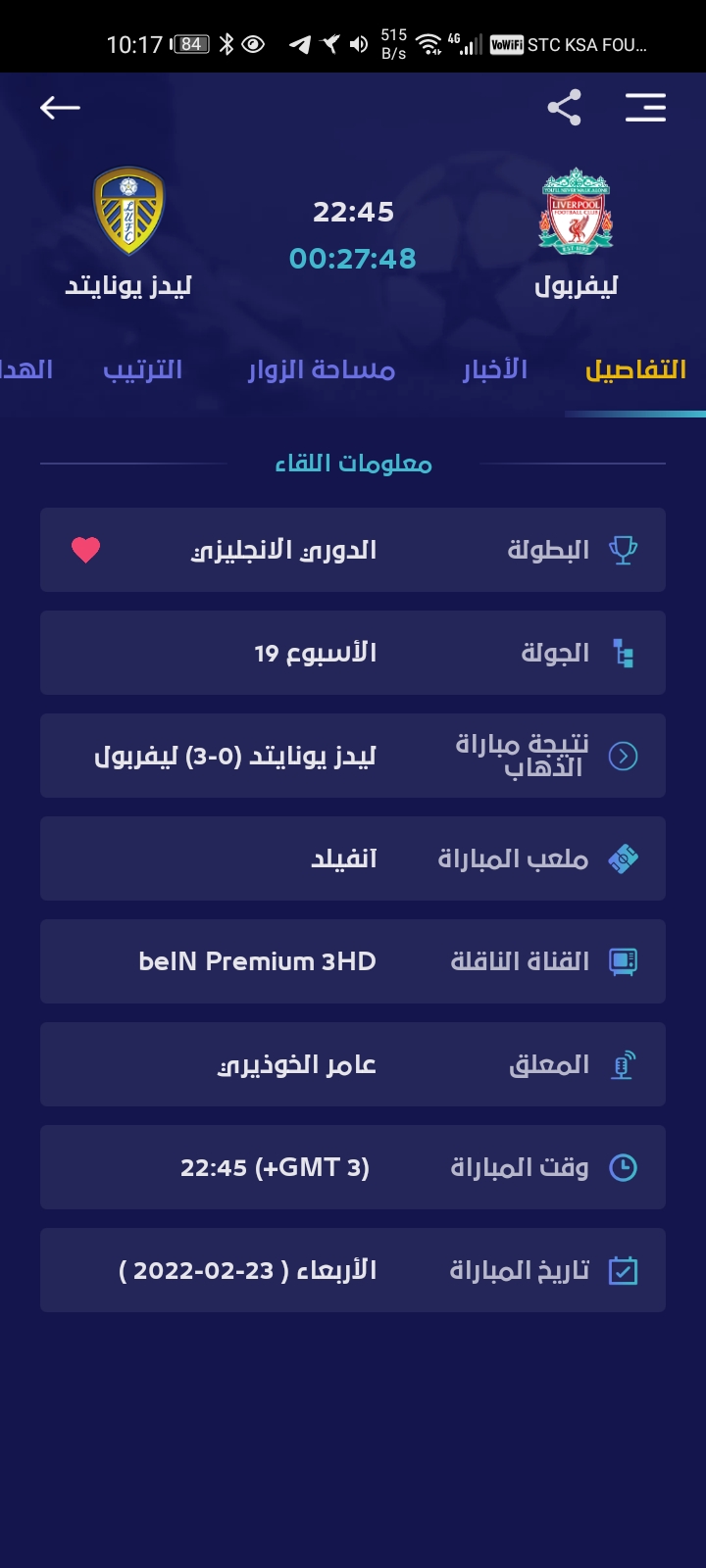The height and width of the screenshot is (1568, 706).
Task: Open the hamburger menu
Action: [645, 108]
